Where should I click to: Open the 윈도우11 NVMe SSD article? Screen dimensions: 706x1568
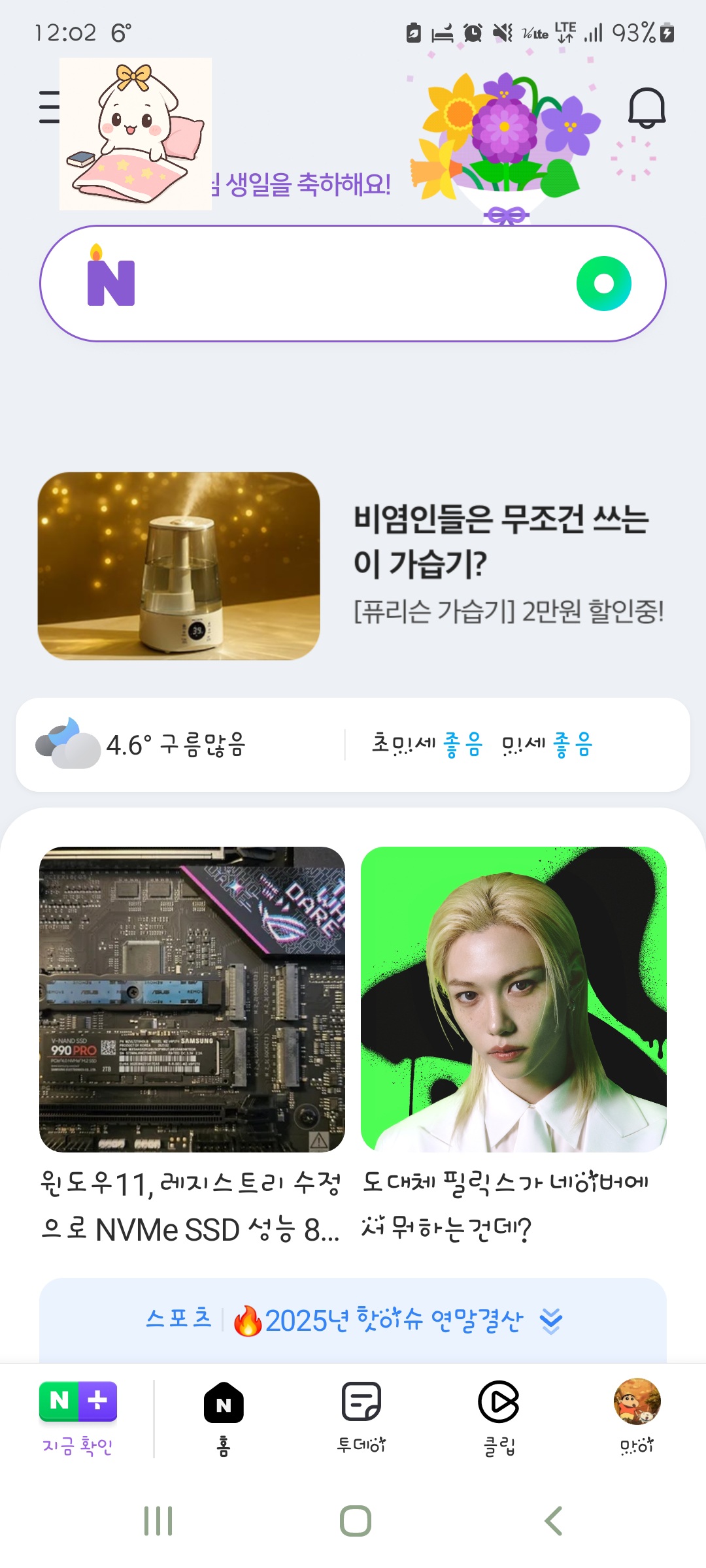(x=192, y=1045)
